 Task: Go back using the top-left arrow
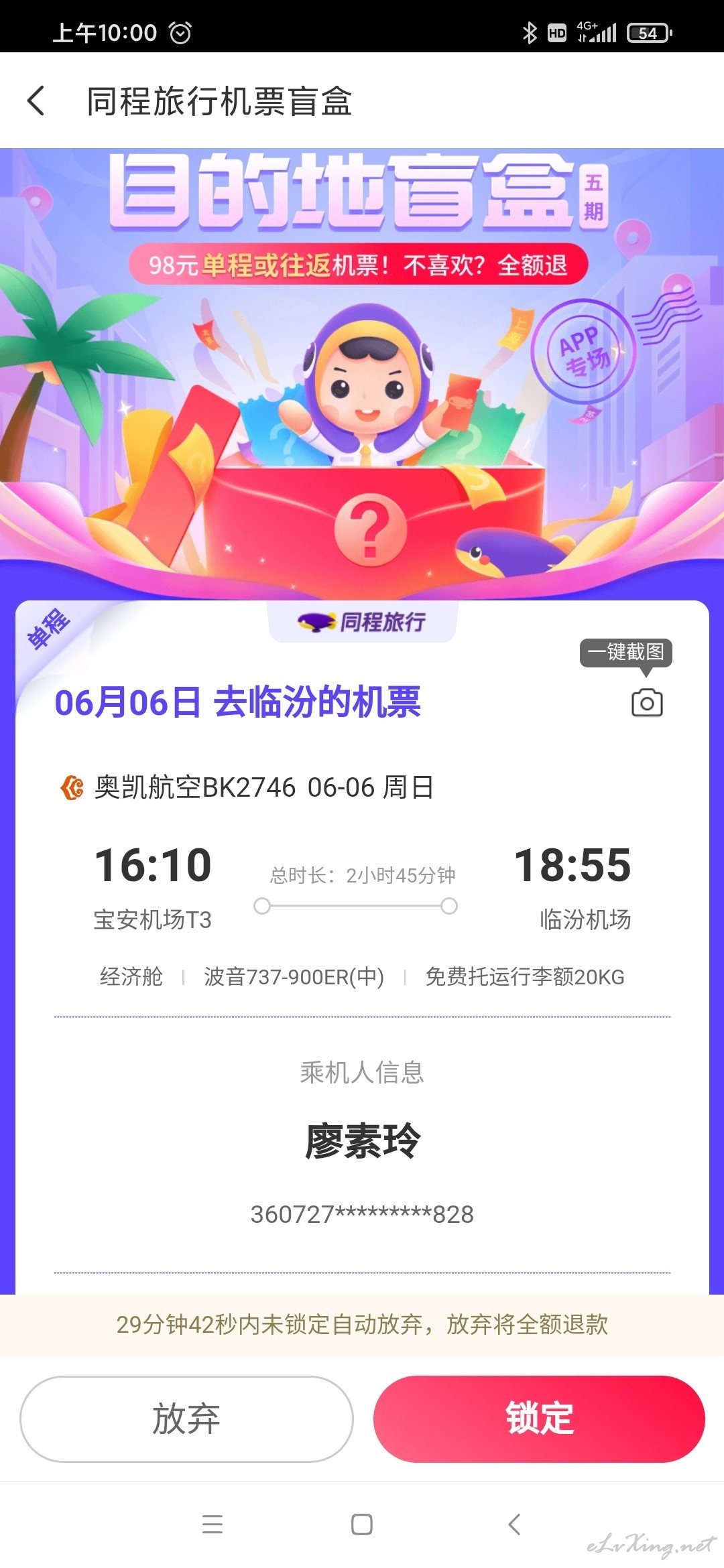(x=36, y=101)
